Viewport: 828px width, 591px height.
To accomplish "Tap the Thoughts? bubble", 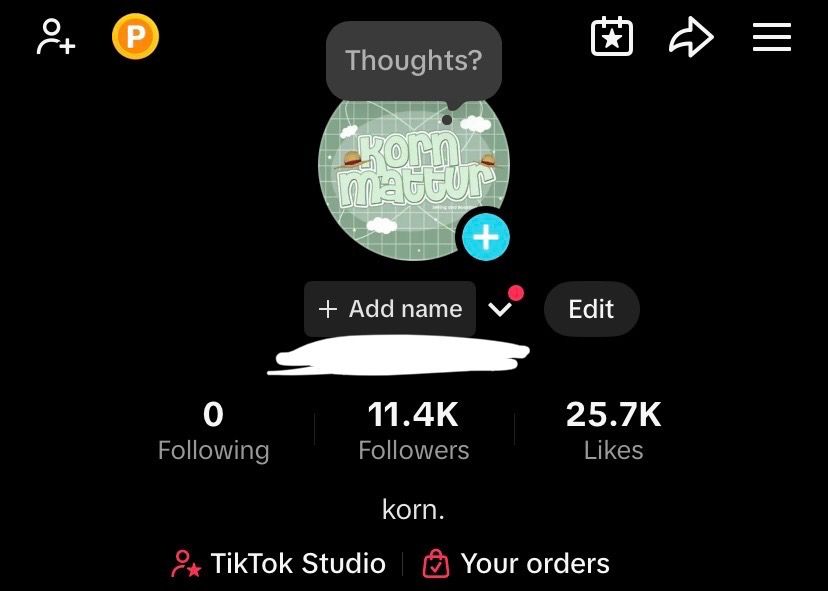I will [413, 61].
